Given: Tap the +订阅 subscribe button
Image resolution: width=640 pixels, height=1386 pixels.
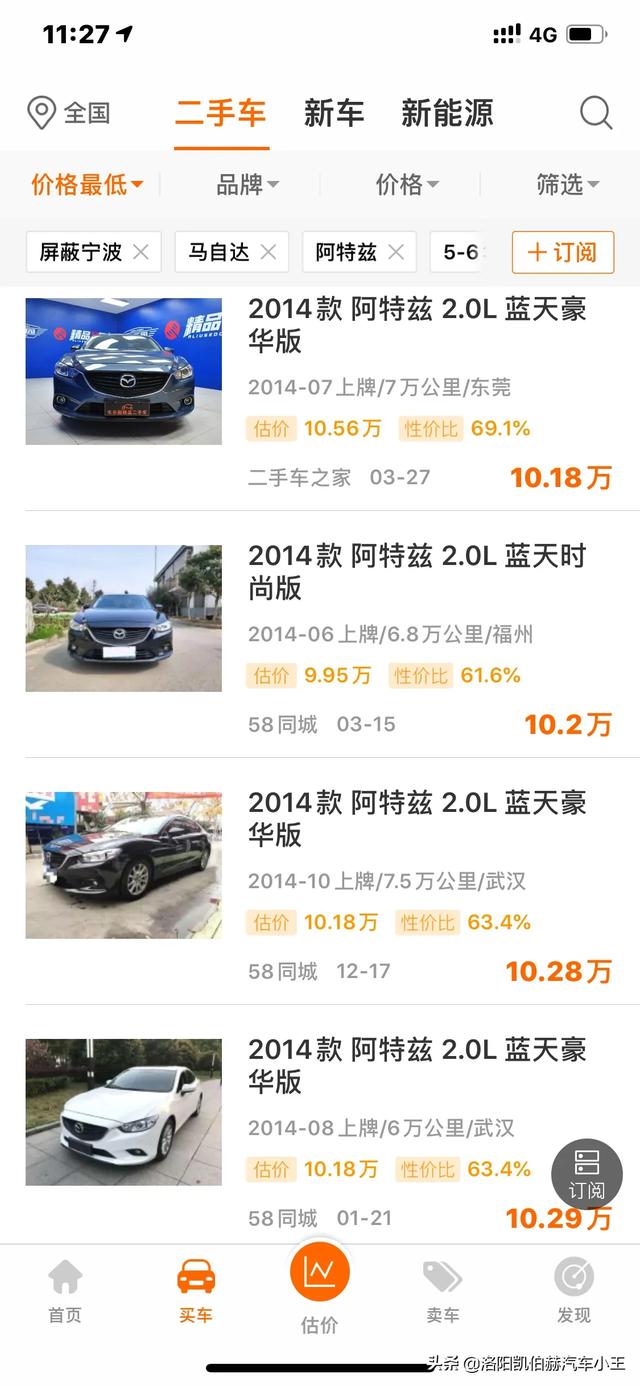Looking at the screenshot, I should tap(562, 252).
